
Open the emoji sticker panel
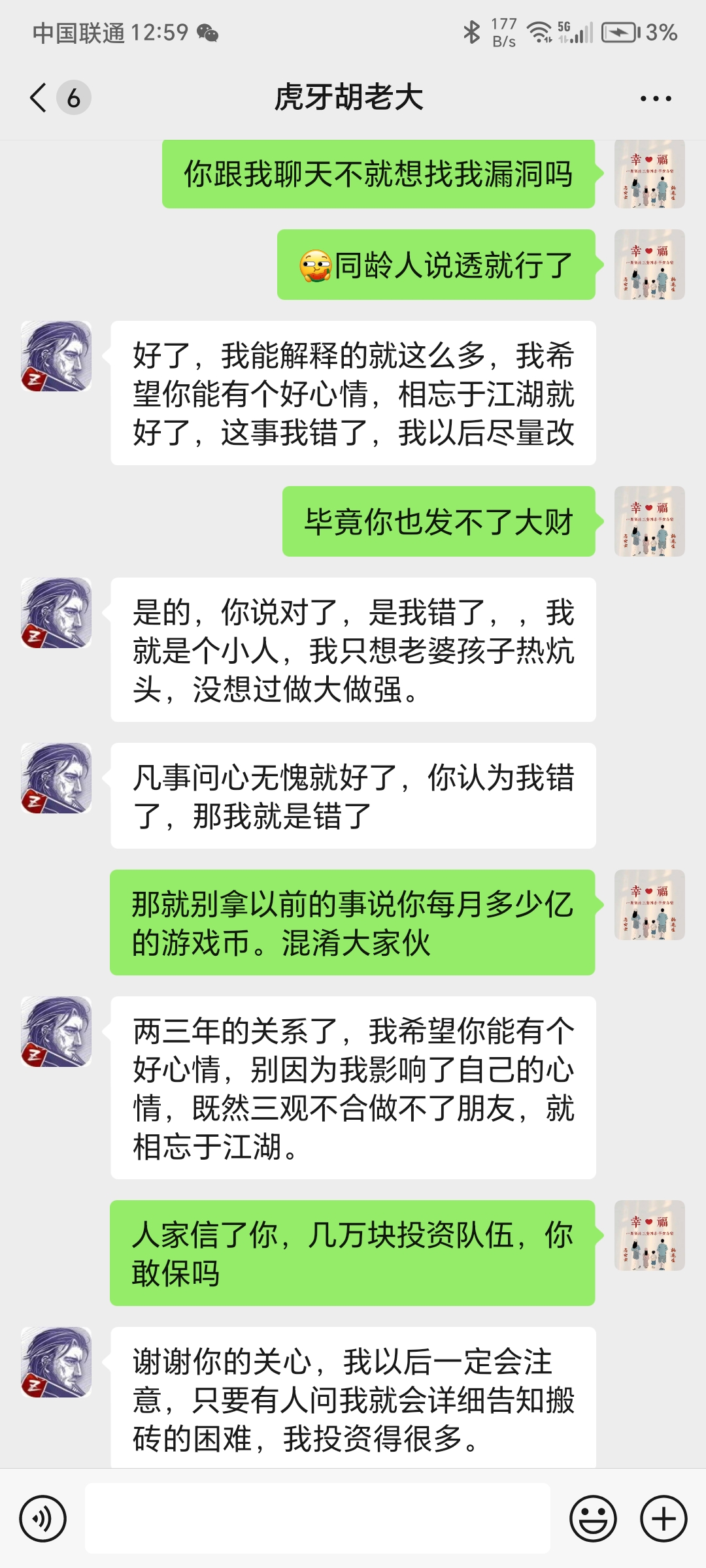593,1518
